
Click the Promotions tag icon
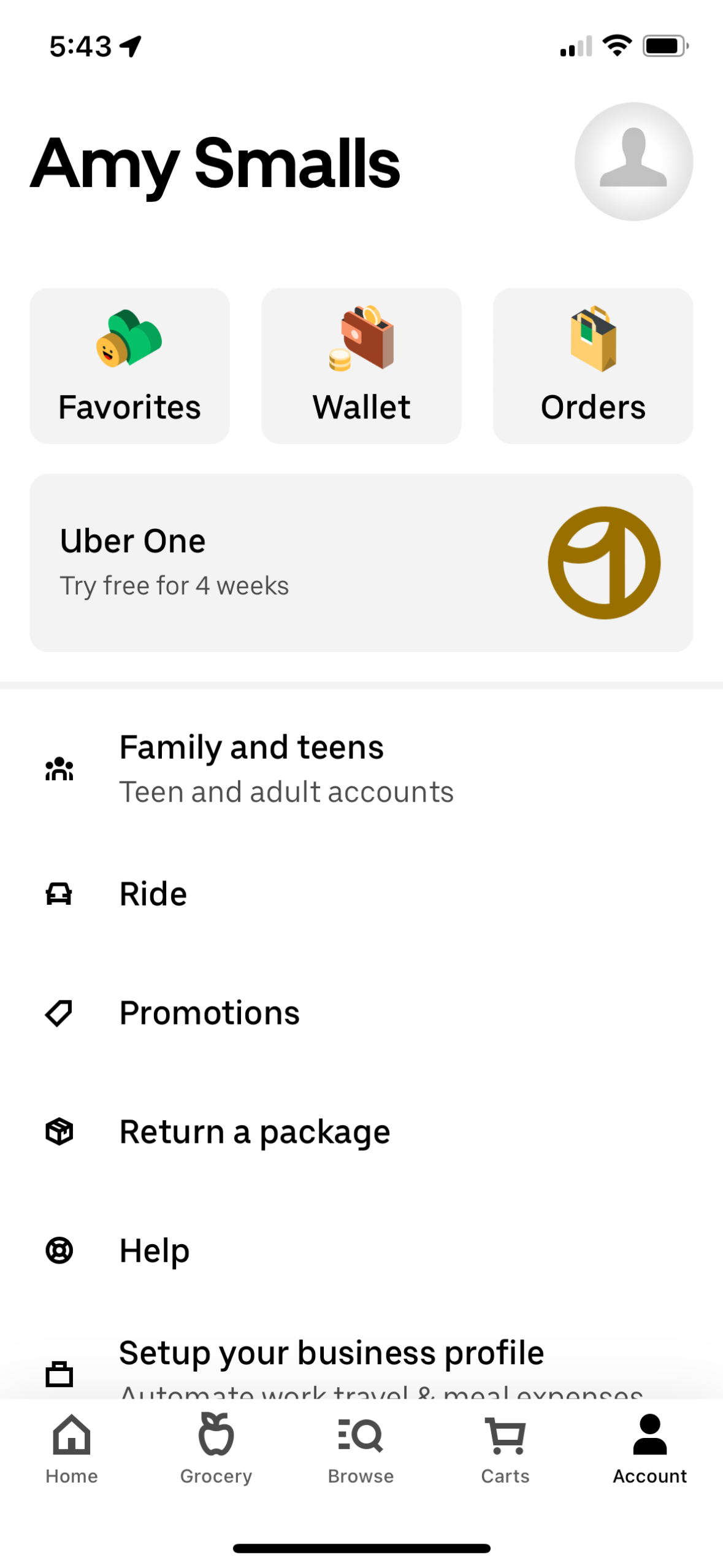point(59,1013)
